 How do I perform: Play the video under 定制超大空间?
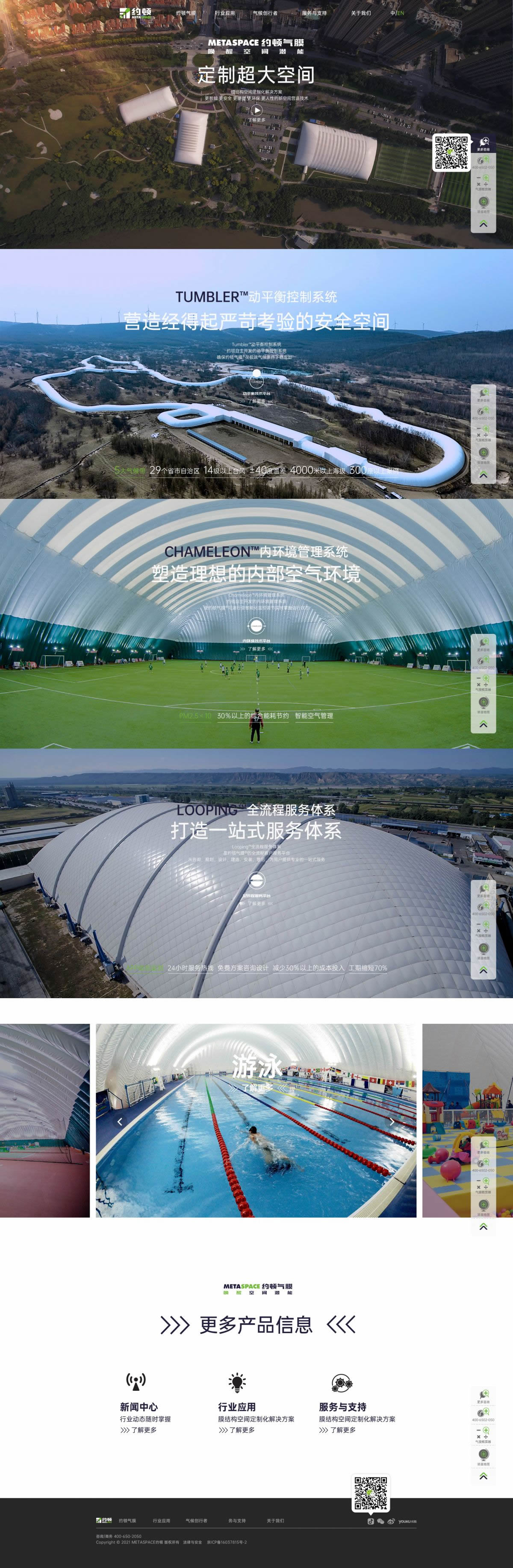coord(256,110)
